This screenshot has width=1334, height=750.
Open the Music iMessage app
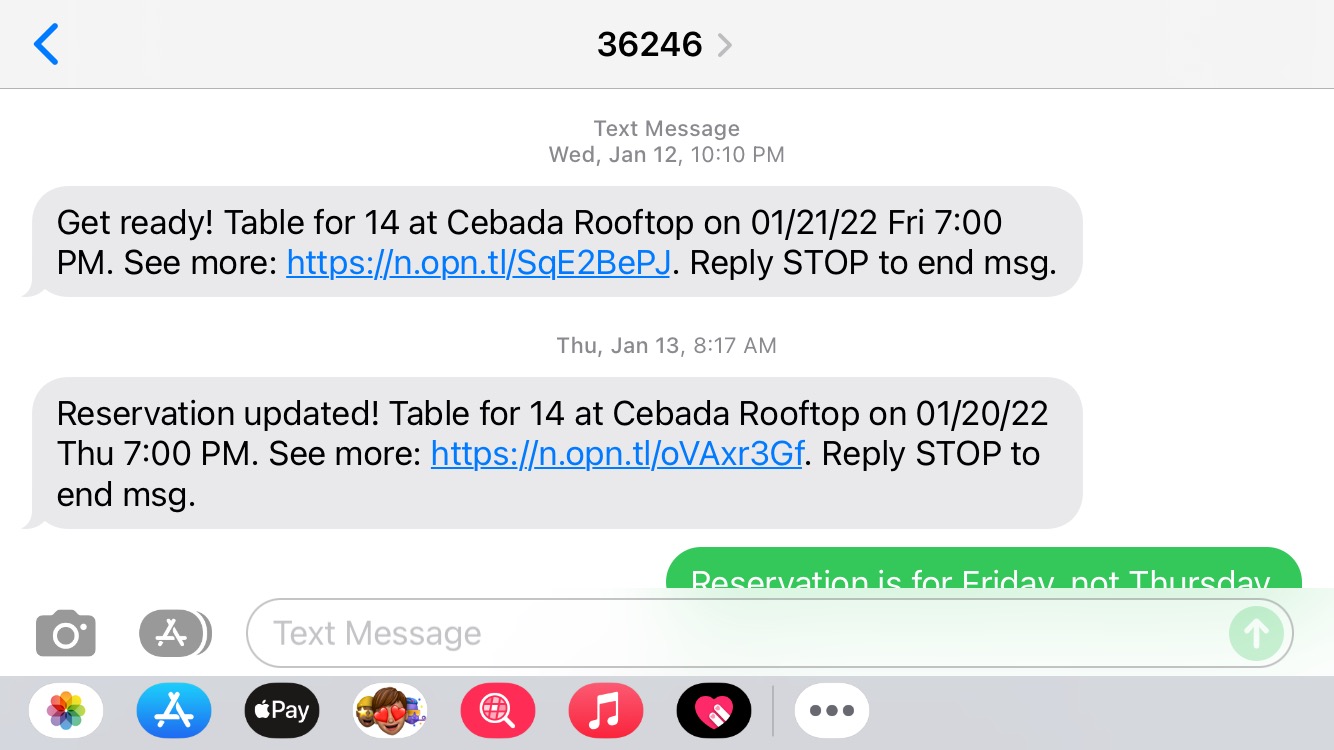(x=606, y=711)
